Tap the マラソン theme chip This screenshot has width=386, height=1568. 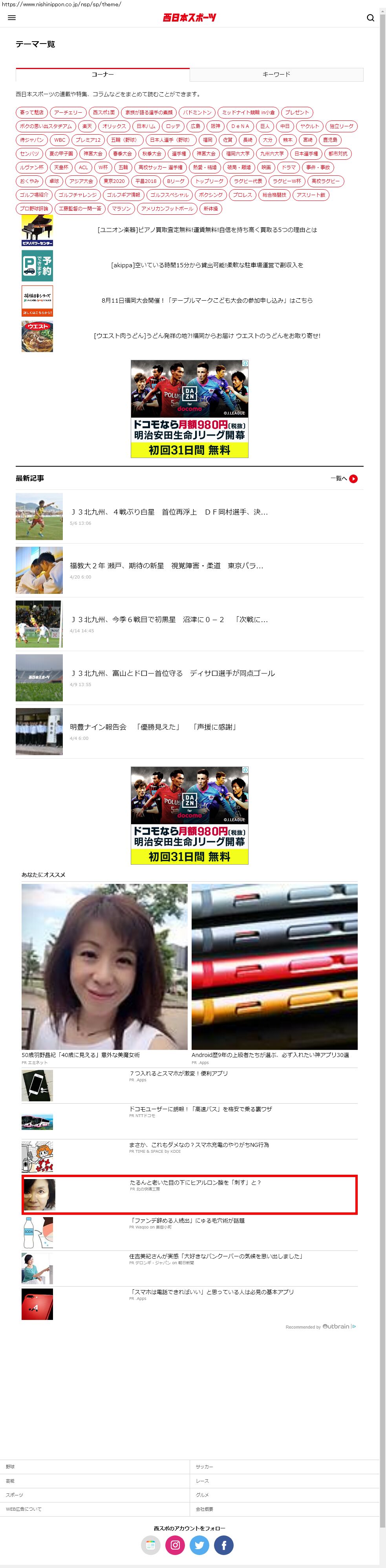[121, 209]
